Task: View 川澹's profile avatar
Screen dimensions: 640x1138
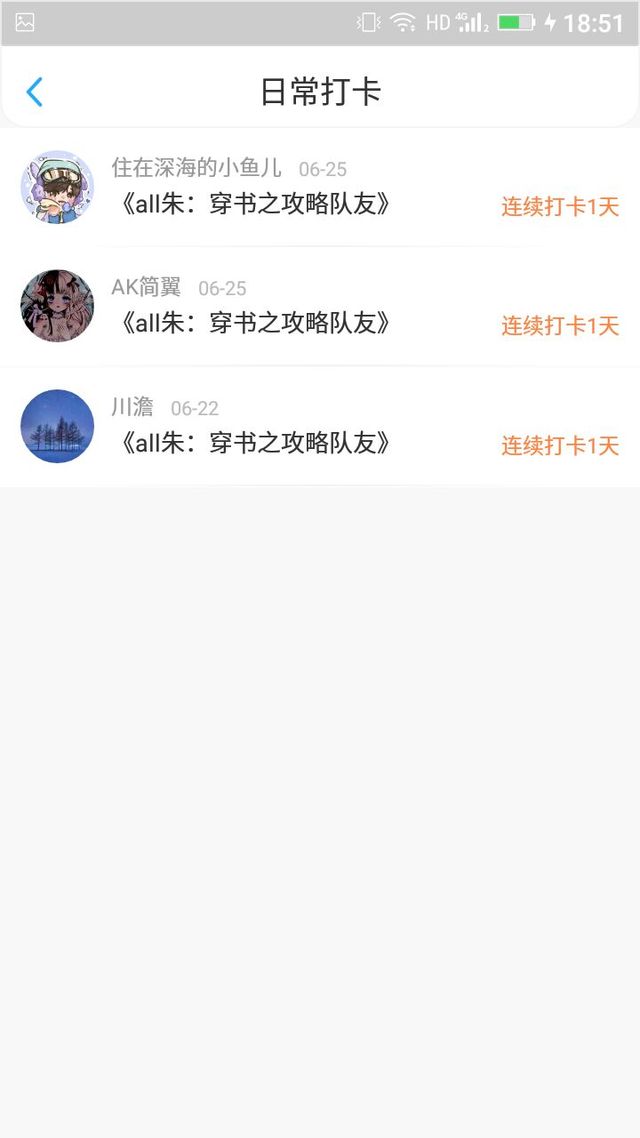Action: [x=57, y=426]
